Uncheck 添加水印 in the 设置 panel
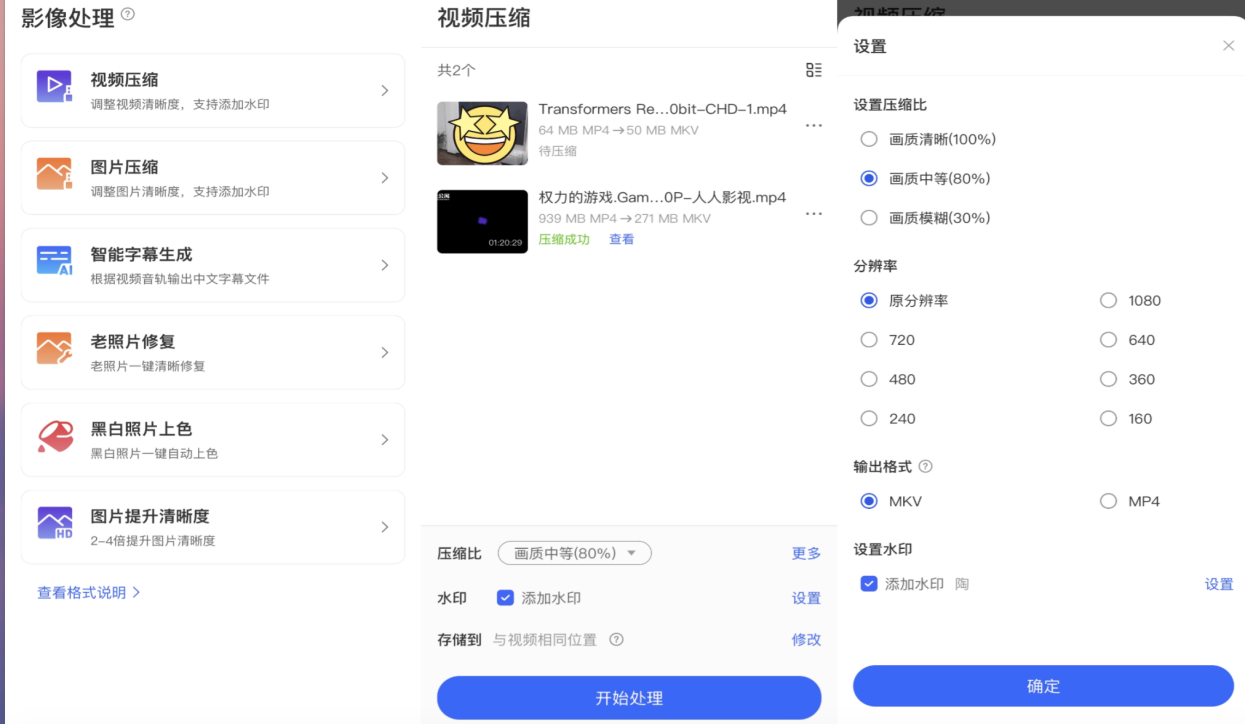1245x724 pixels. (x=869, y=584)
